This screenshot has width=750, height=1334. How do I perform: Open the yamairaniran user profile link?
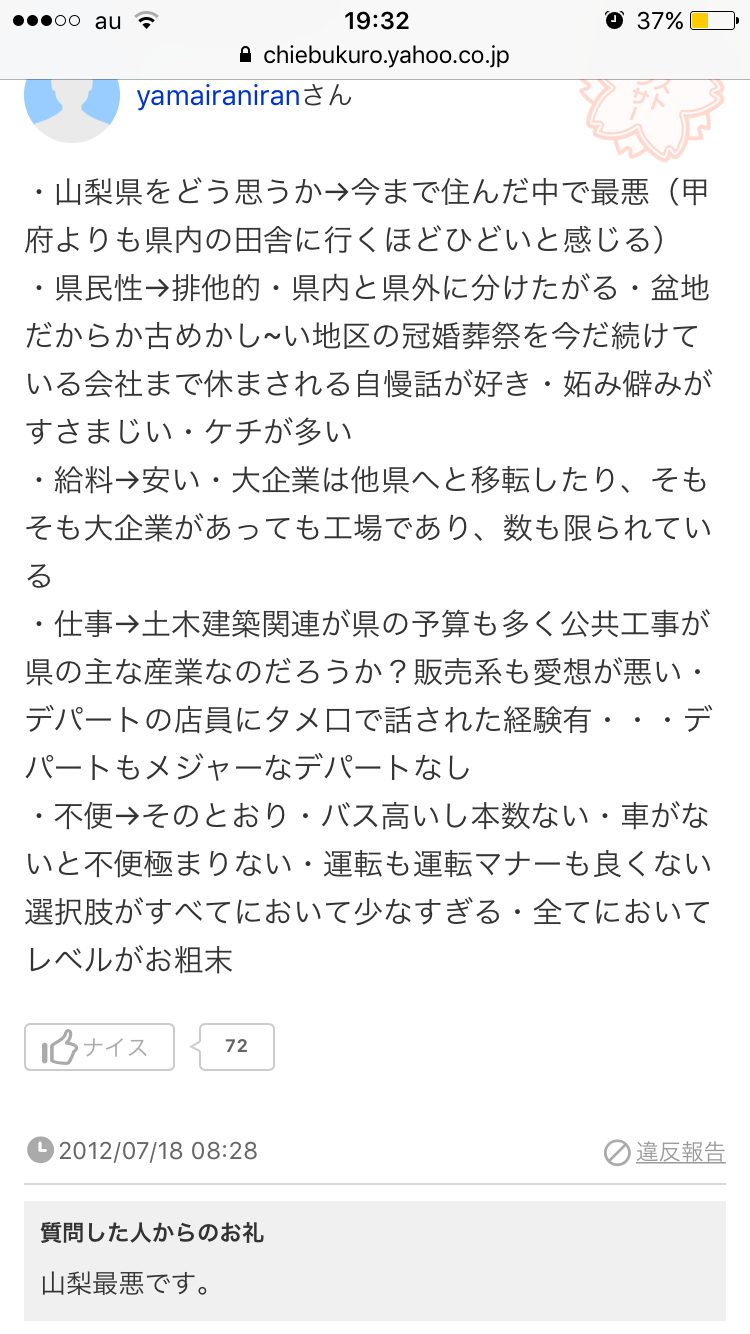point(219,97)
